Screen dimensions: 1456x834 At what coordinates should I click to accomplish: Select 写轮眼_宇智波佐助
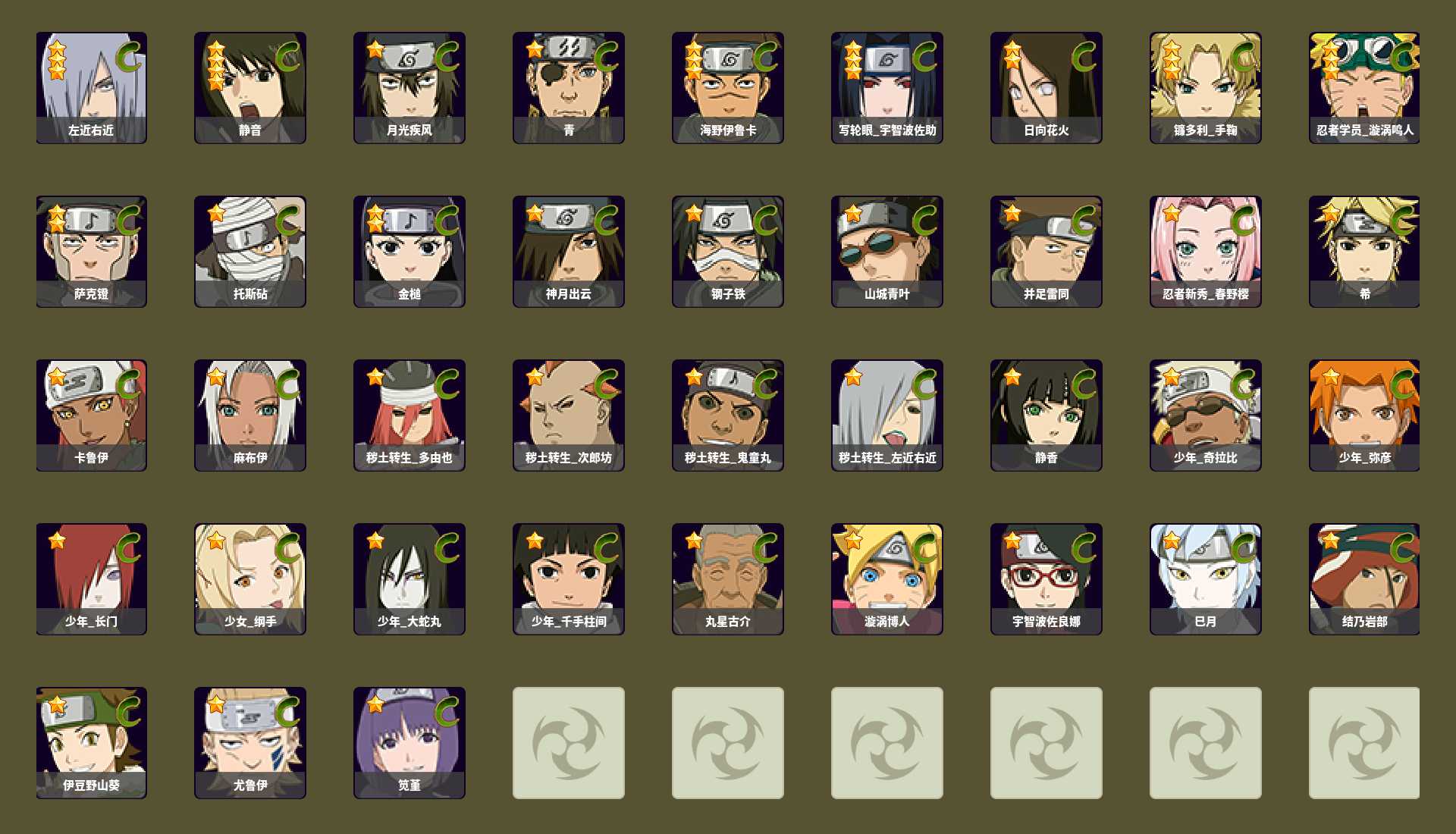click(887, 87)
